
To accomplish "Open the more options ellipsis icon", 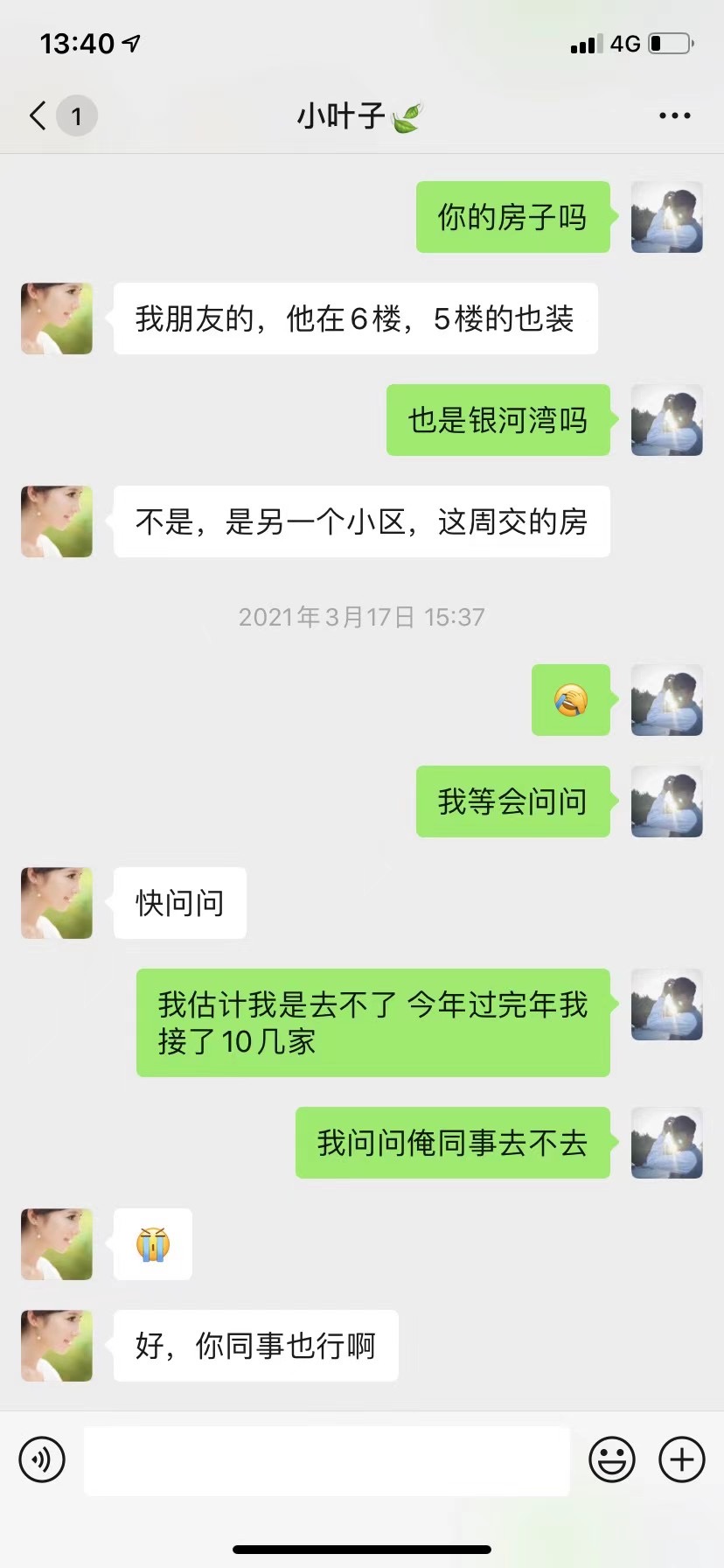I will (674, 115).
